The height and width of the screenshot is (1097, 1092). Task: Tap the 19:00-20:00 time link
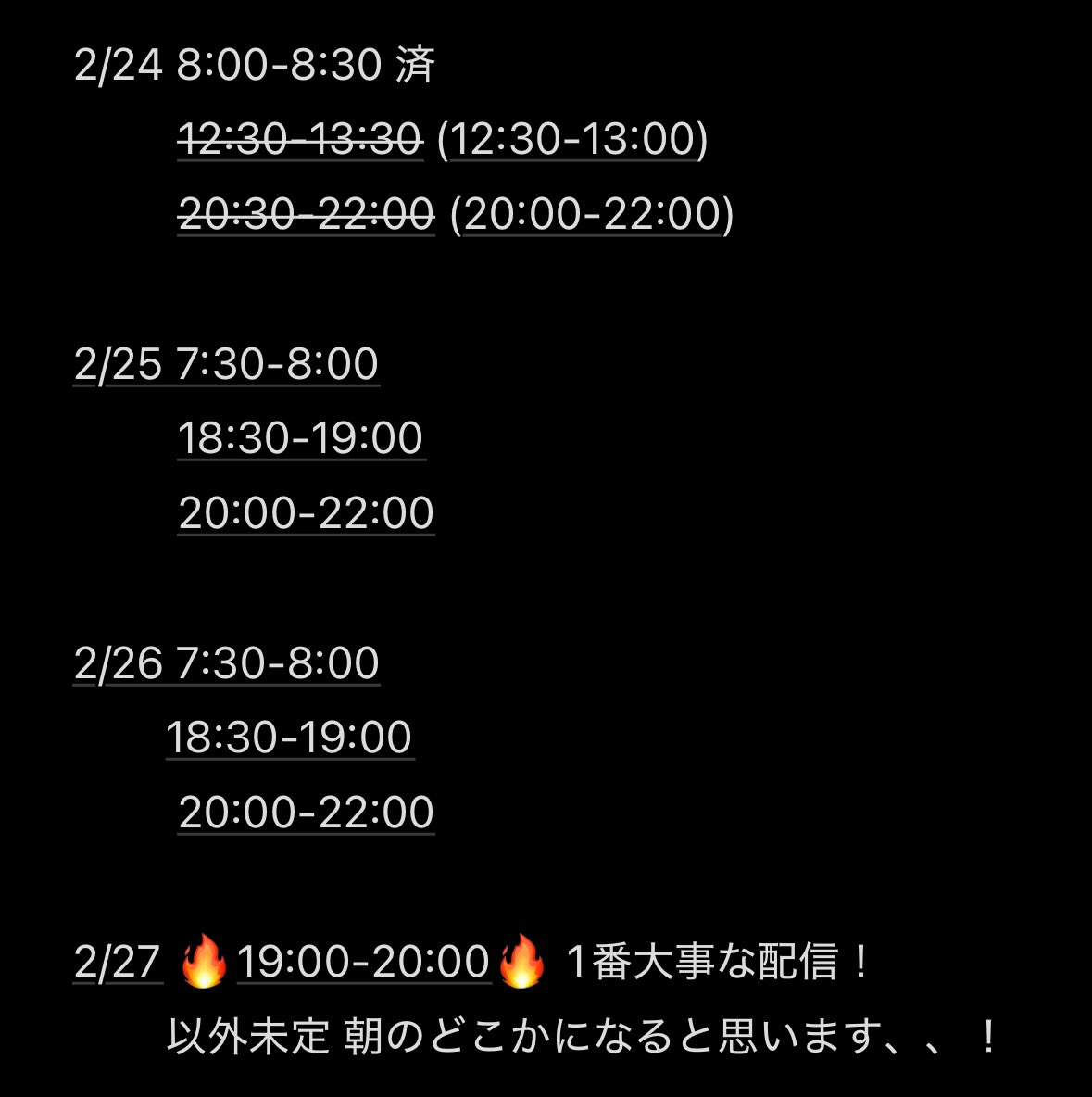(x=363, y=963)
